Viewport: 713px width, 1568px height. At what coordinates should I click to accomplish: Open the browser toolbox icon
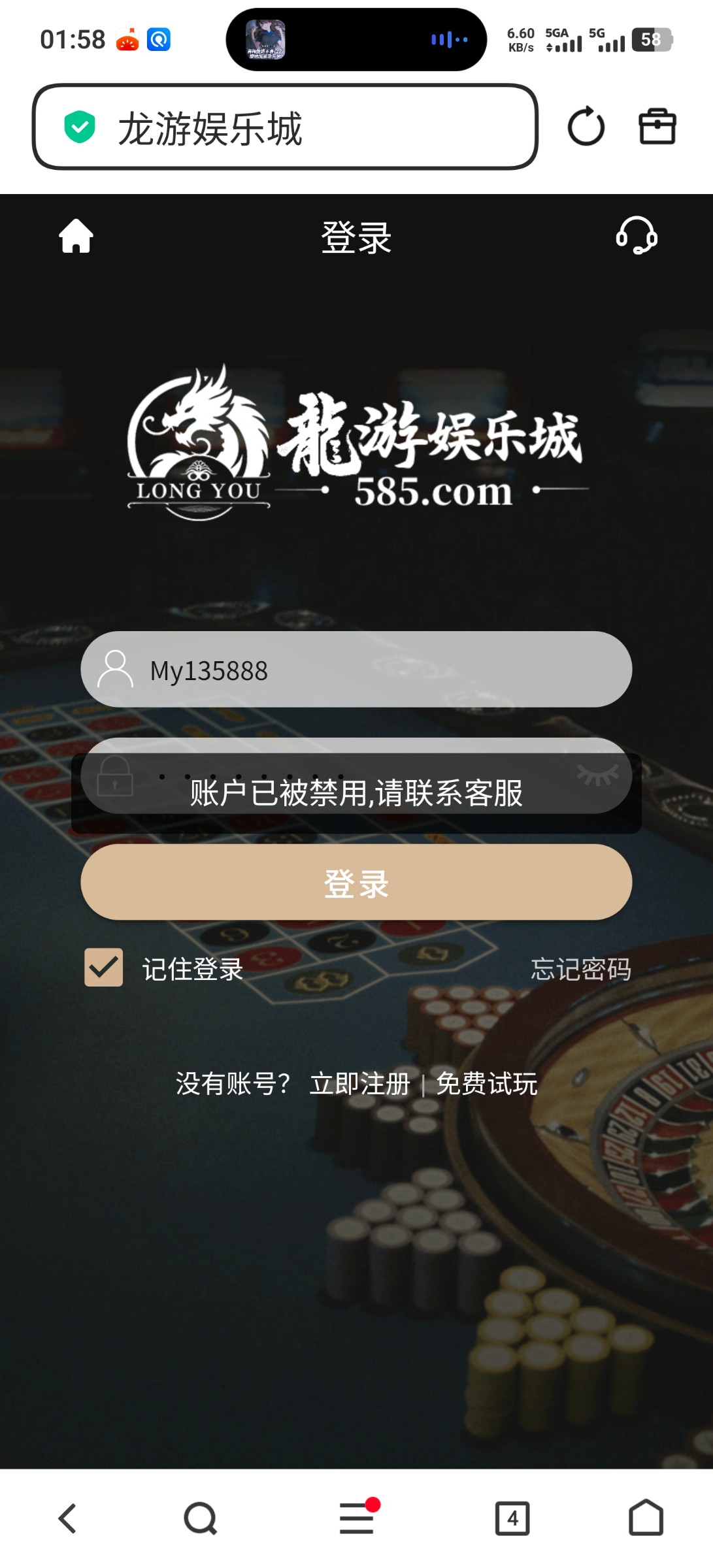(657, 127)
